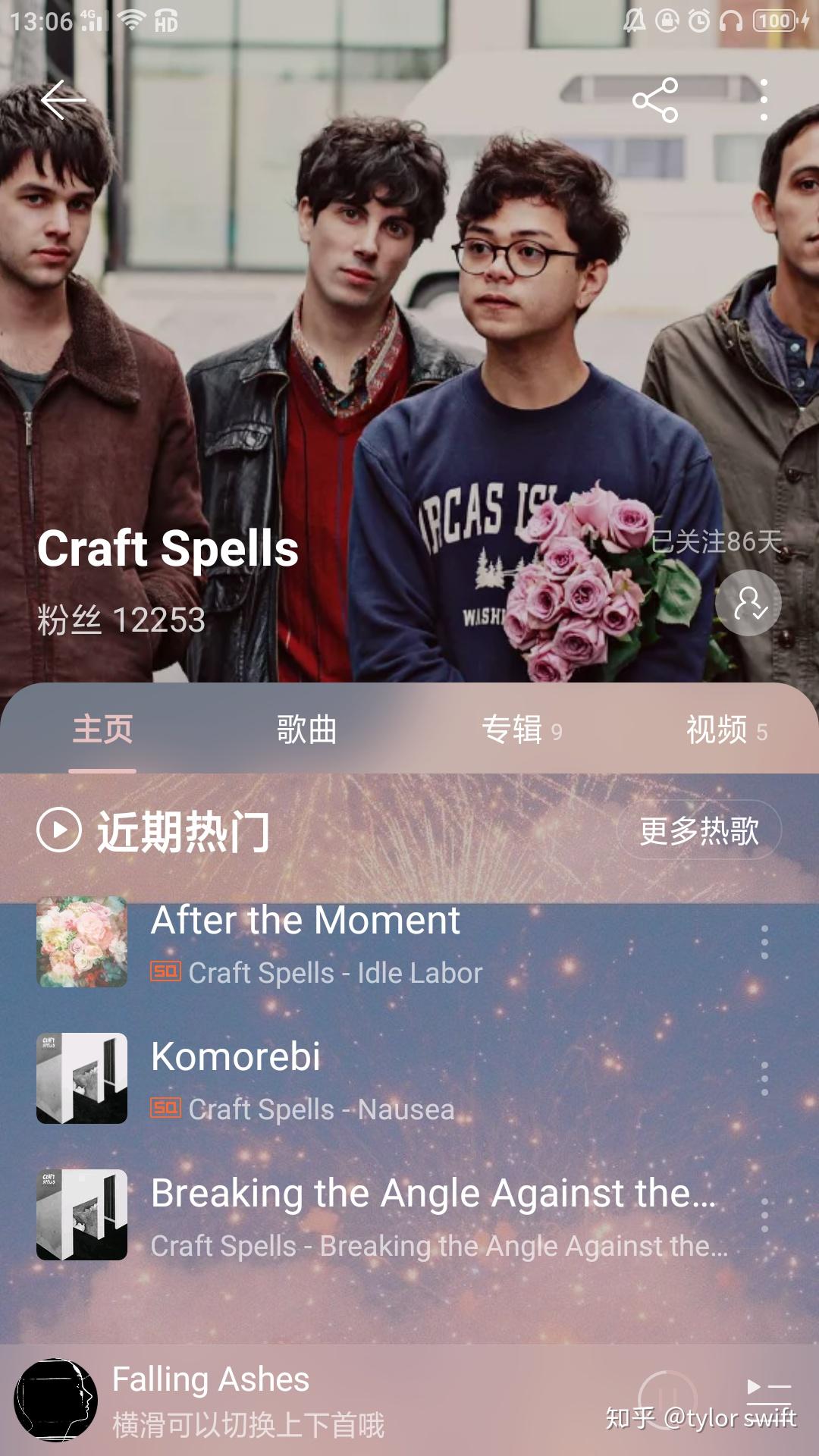Select the 主页 tab
The width and height of the screenshot is (819, 1456).
(102, 730)
